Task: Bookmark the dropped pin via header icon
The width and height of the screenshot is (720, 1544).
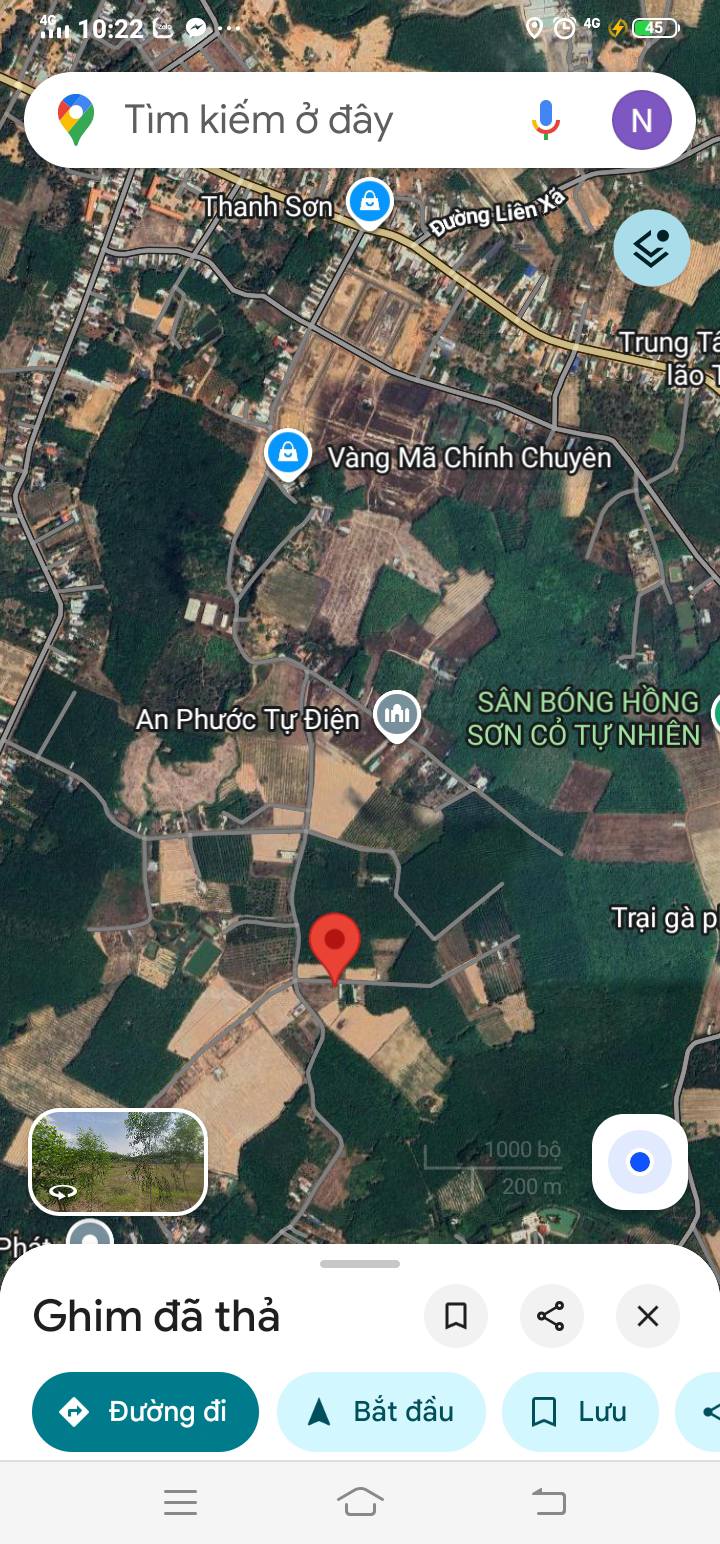Action: (x=456, y=1316)
